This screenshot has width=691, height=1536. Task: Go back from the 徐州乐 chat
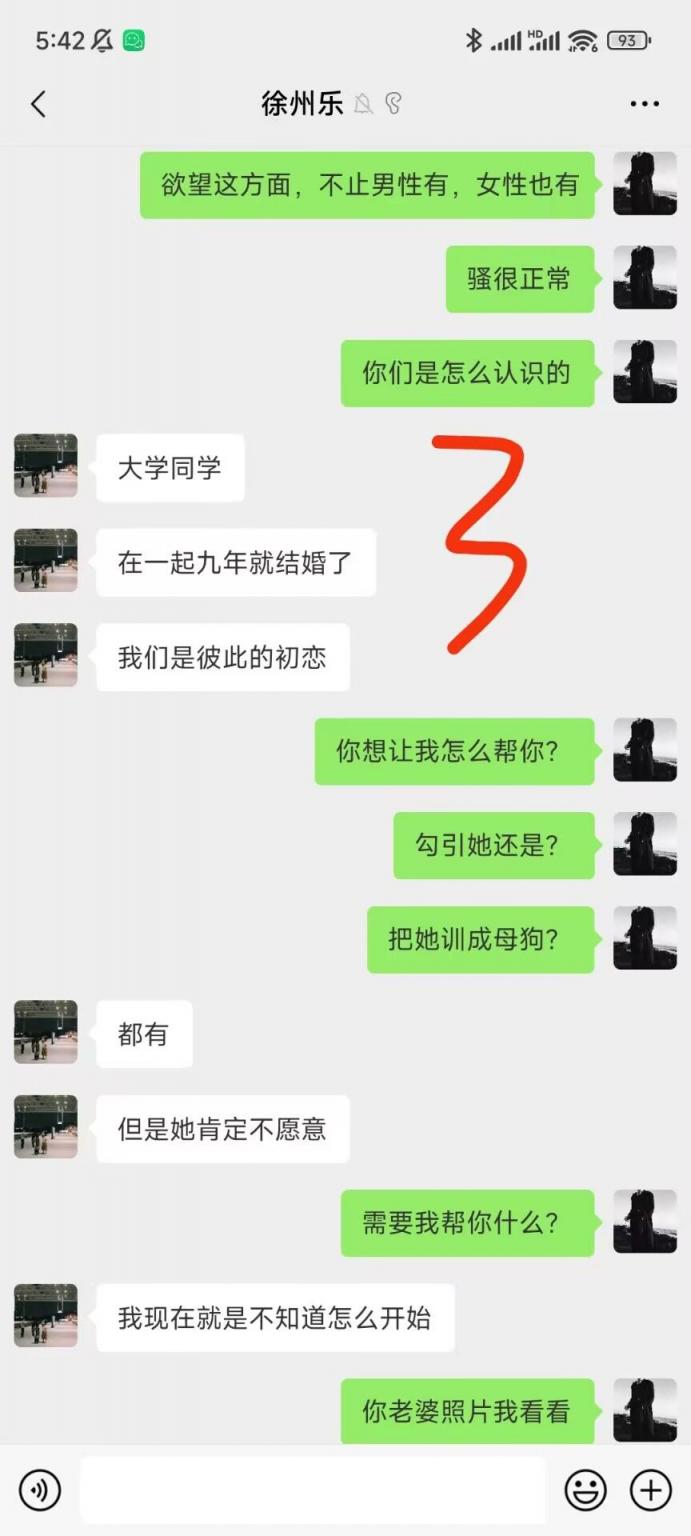tap(39, 104)
